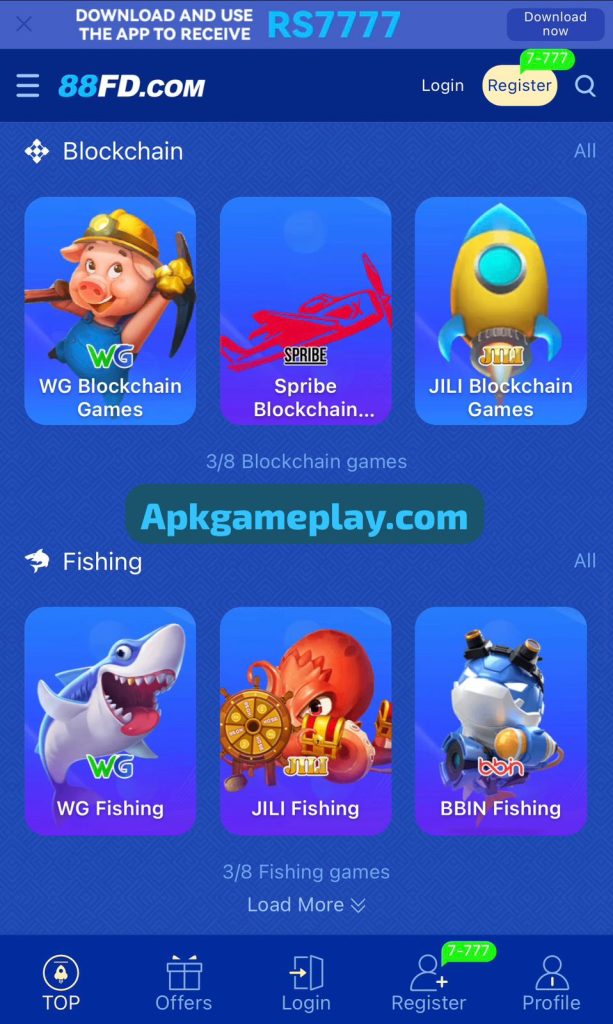Open Register in the bottom navigation
613x1024 pixels.
click(428, 983)
